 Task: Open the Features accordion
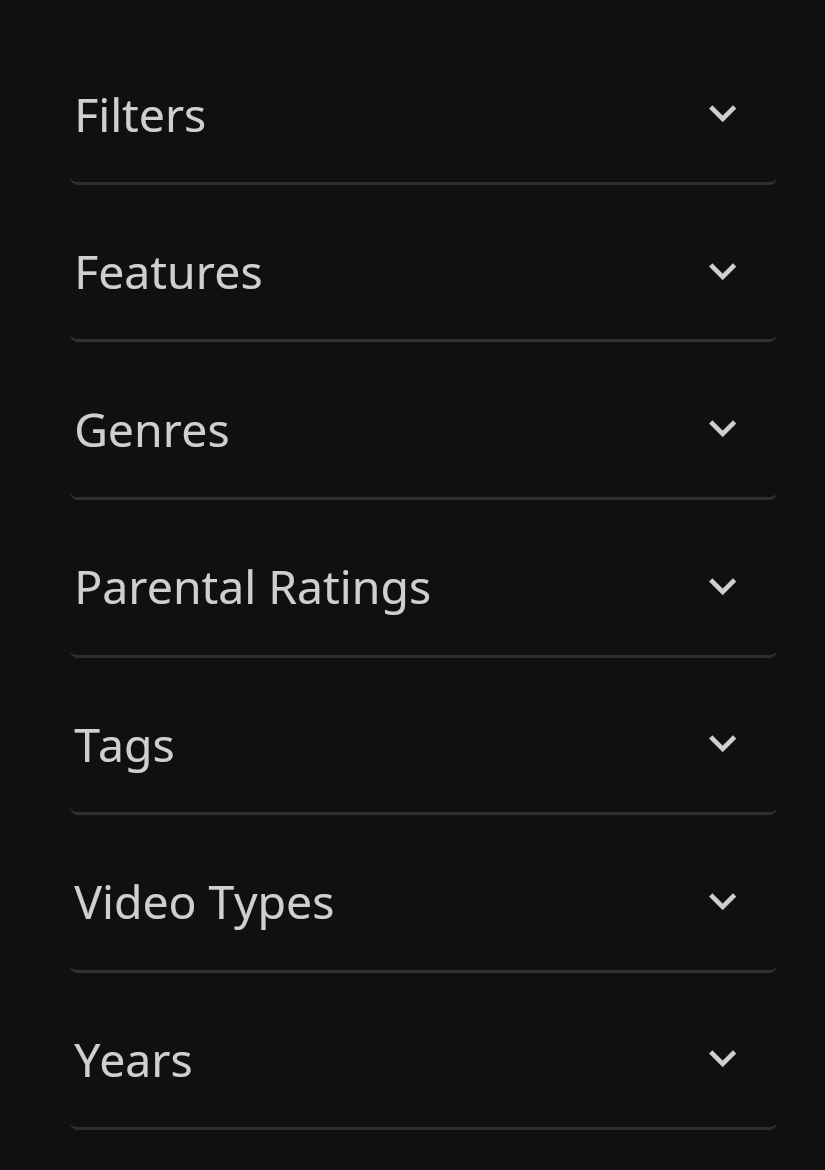722,271
